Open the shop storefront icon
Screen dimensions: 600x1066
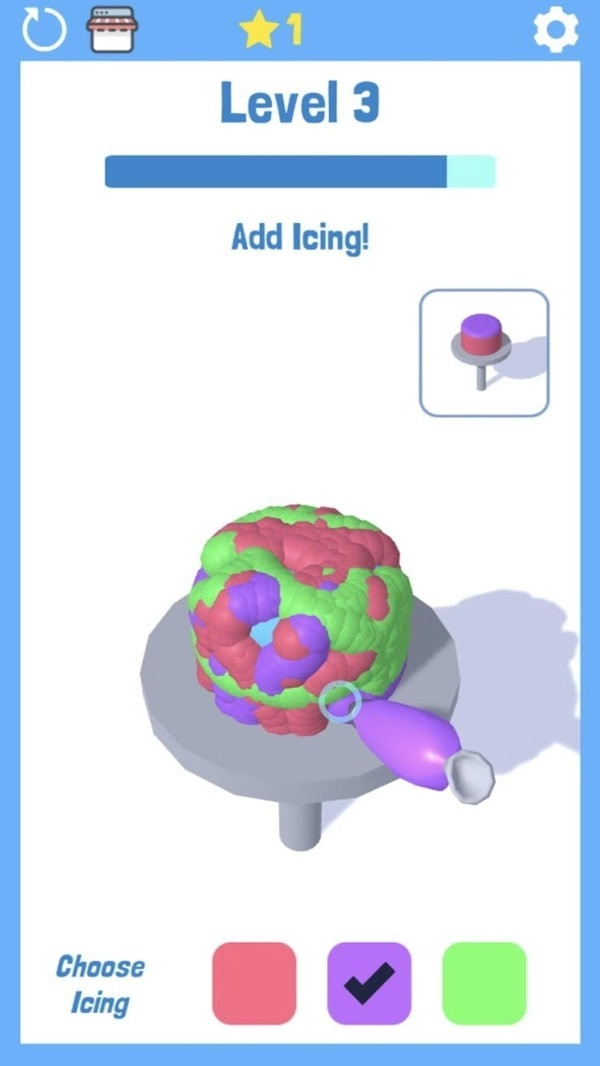click(112, 29)
